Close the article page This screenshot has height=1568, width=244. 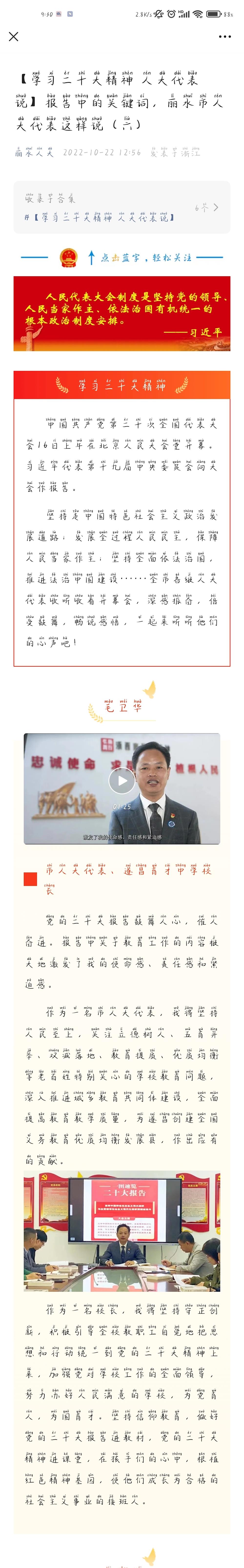click(14, 37)
